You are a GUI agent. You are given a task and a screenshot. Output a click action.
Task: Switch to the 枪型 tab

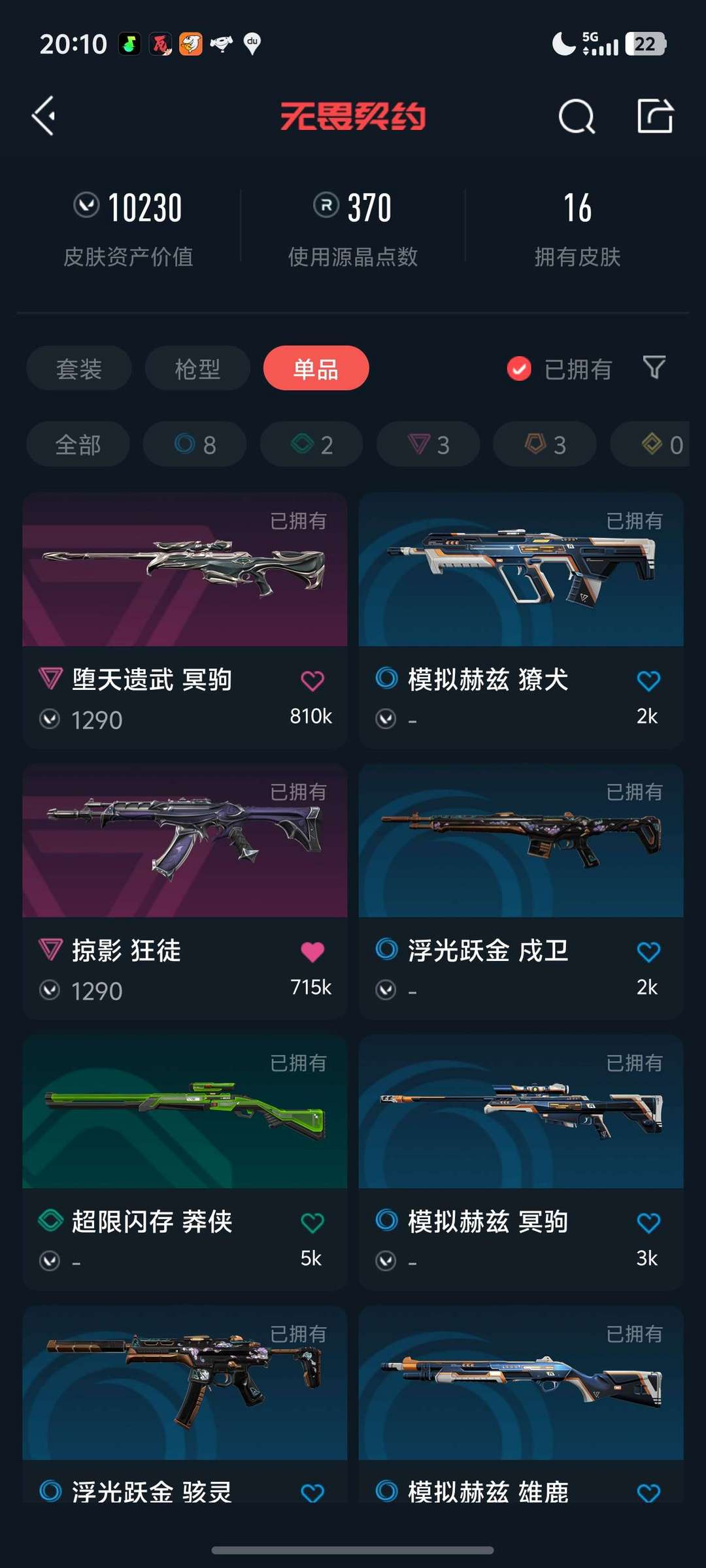(x=196, y=368)
